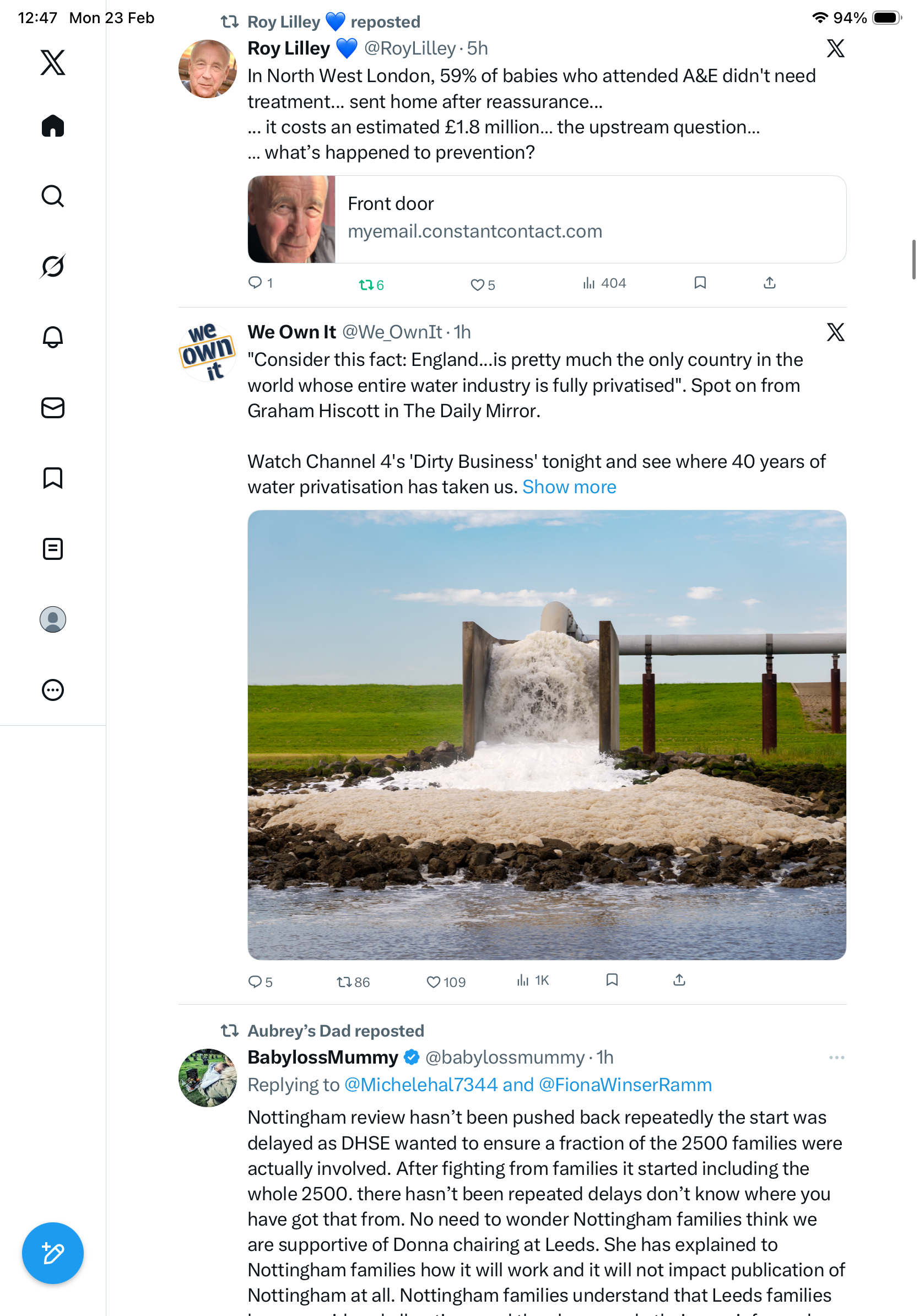919x1316 pixels.
Task: Open your profile from sidebar
Action: [53, 619]
